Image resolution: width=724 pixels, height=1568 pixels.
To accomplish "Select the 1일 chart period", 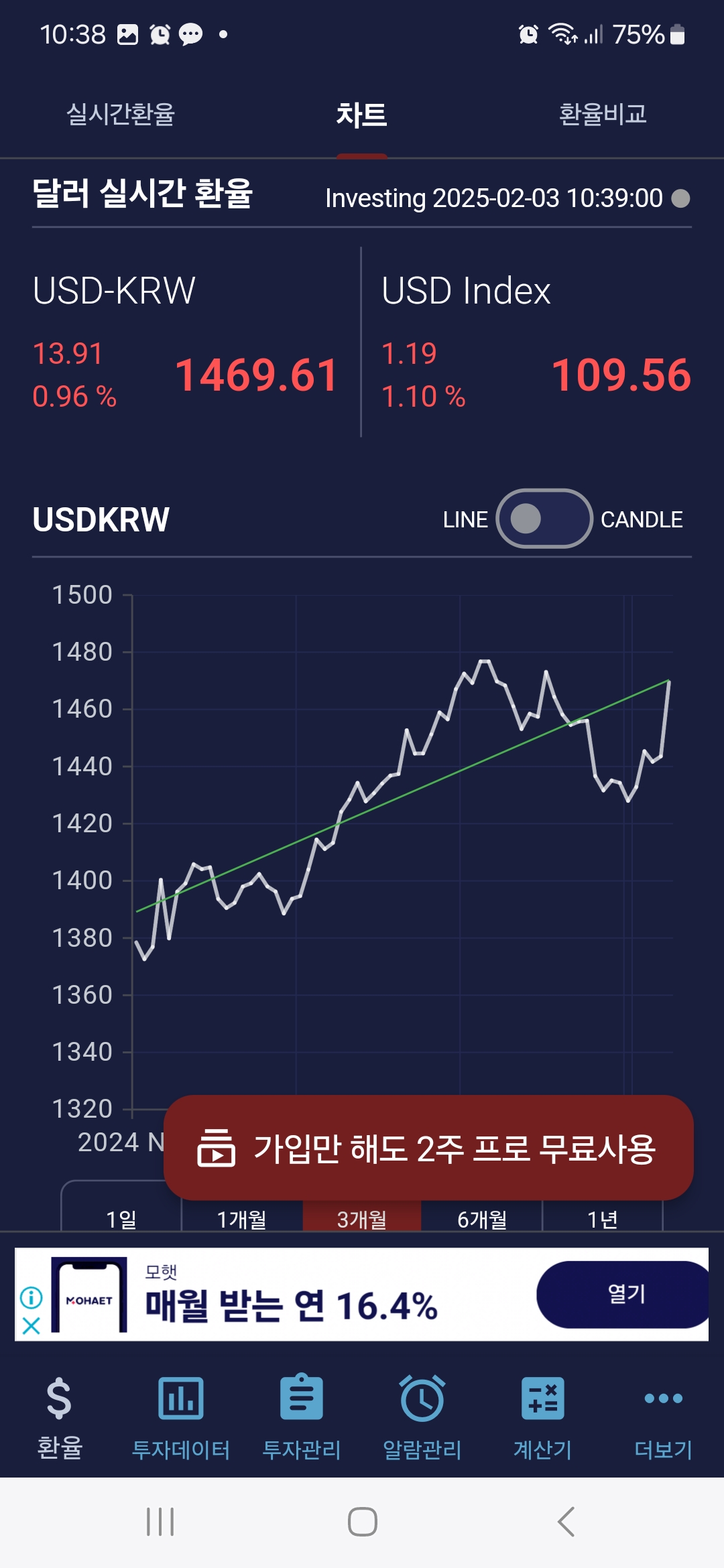I will (121, 1218).
